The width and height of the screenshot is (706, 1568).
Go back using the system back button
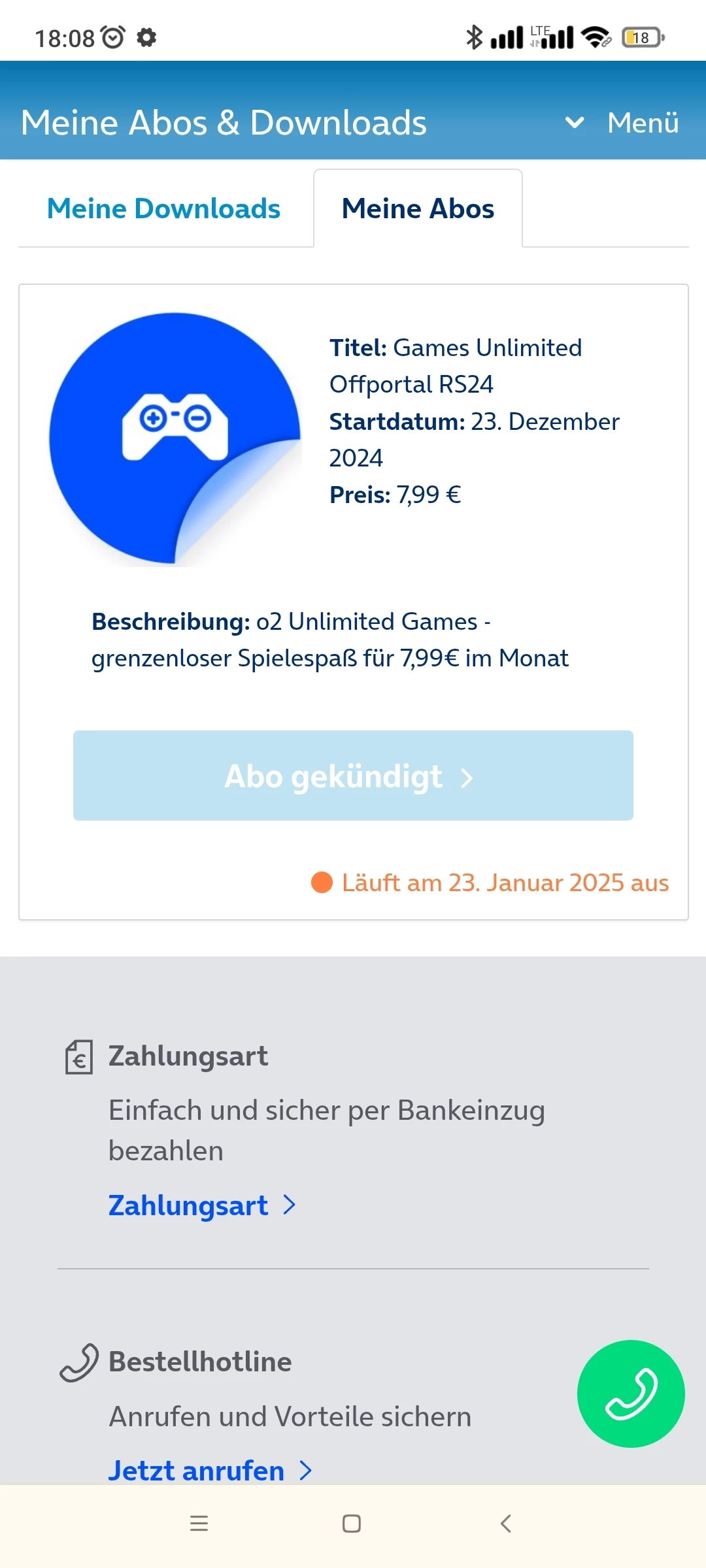pyautogui.click(x=505, y=1524)
